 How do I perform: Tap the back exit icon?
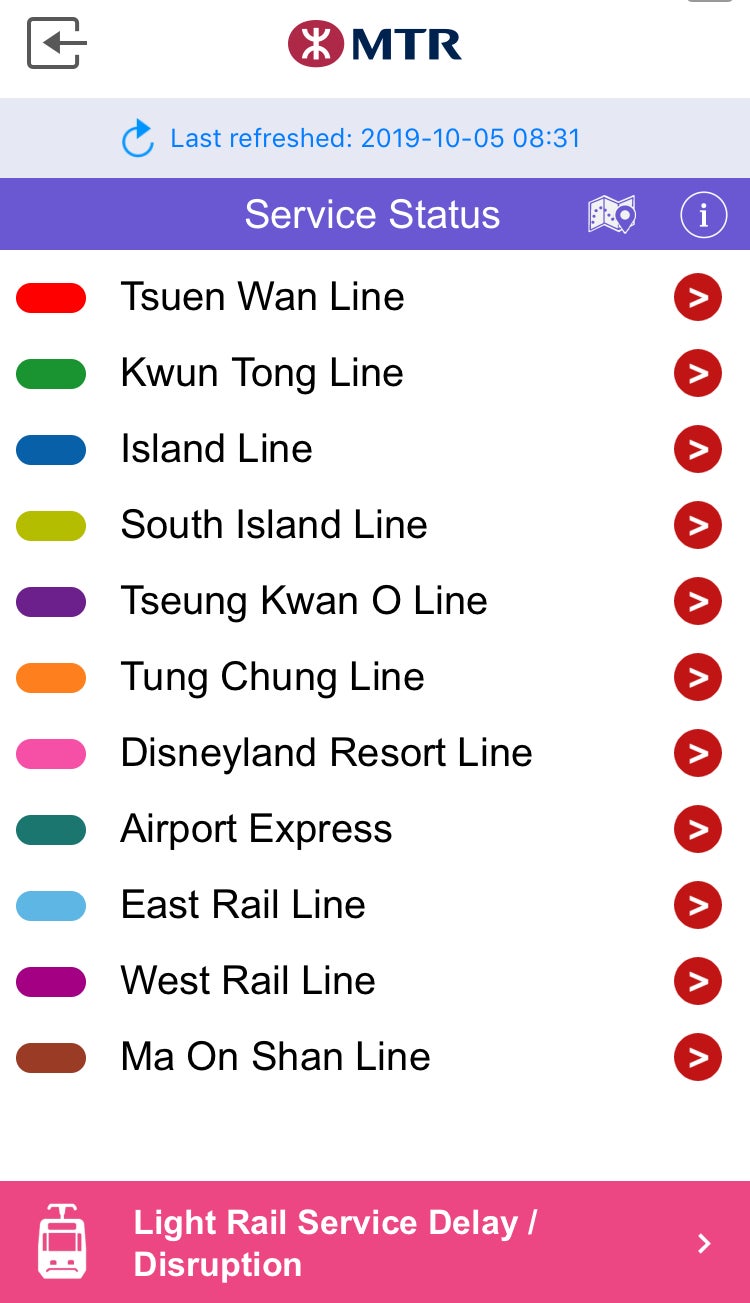pyautogui.click(x=57, y=44)
